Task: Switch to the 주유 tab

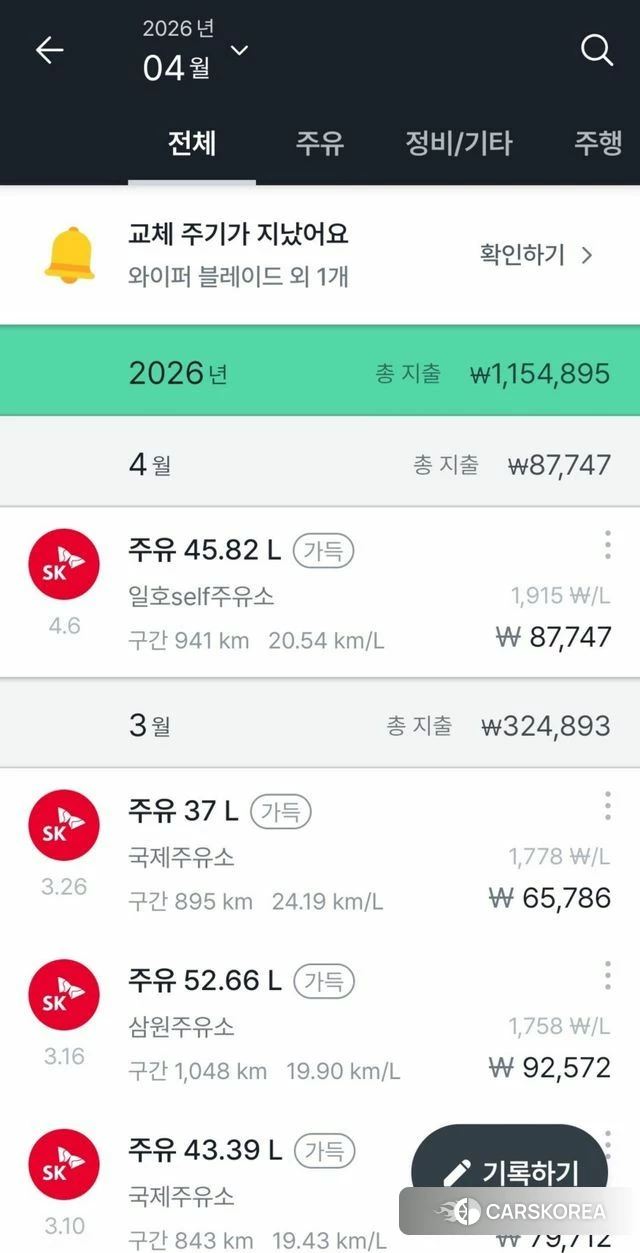Action: tap(319, 143)
